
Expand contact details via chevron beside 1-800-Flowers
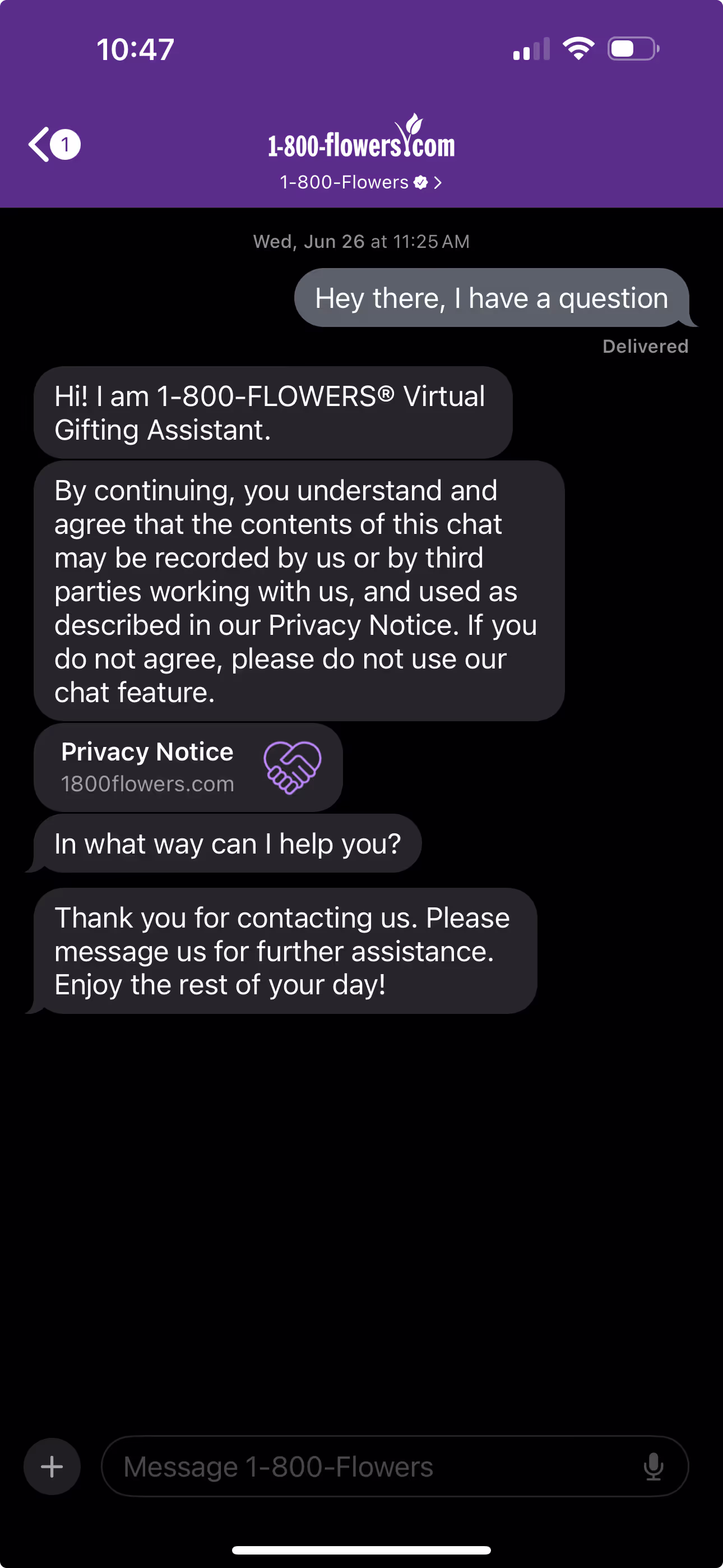pos(438,182)
